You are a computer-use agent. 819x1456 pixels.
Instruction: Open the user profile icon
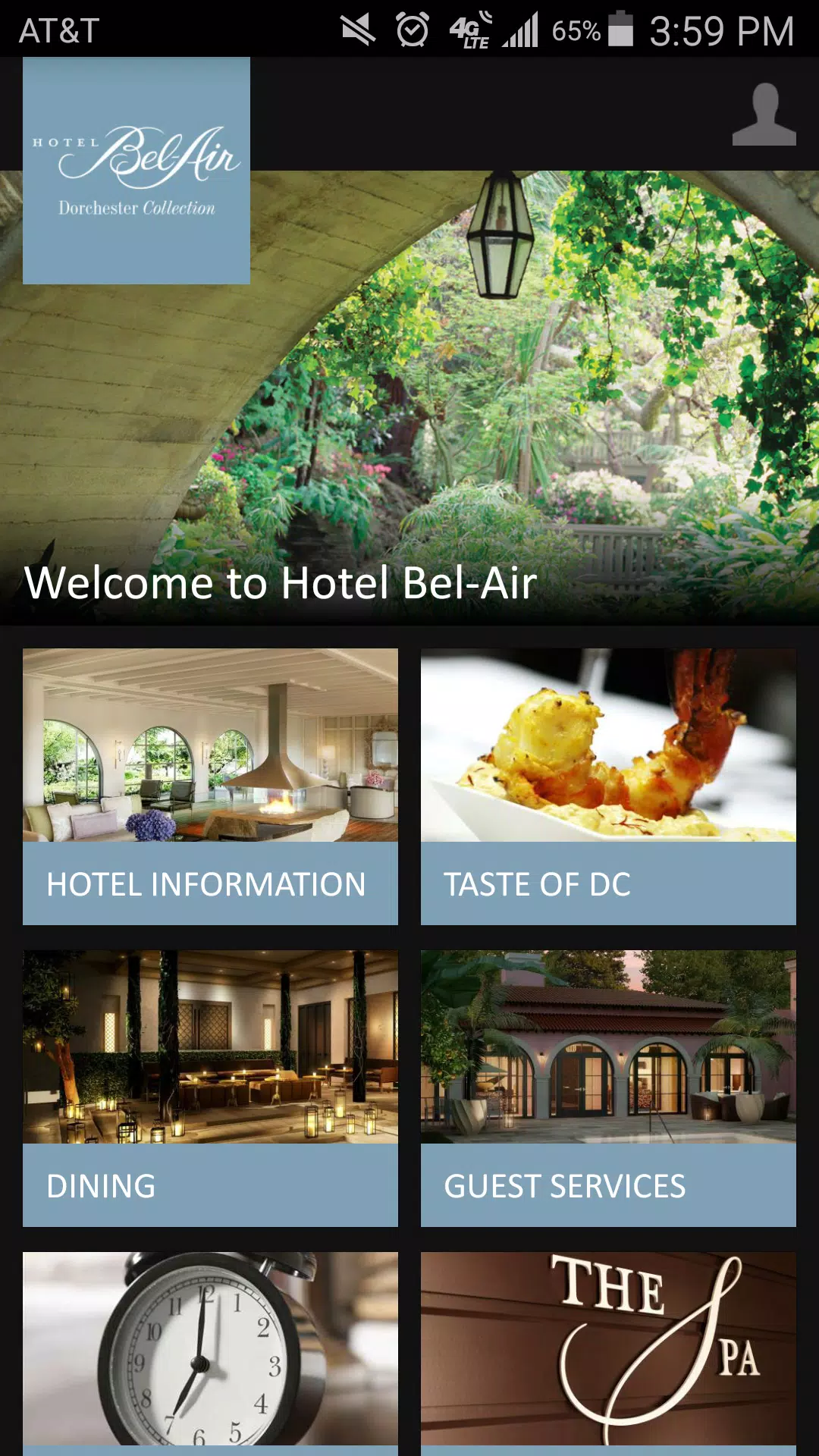[x=764, y=115]
